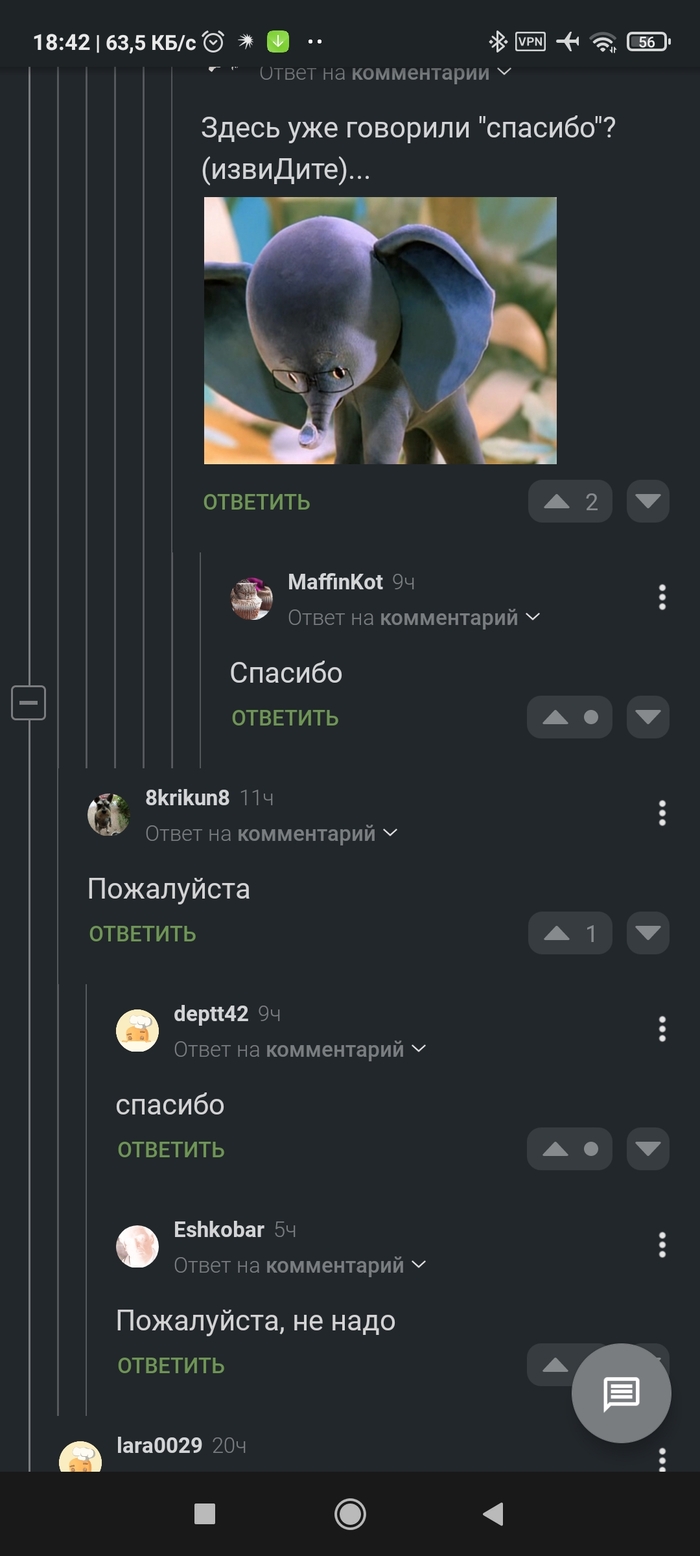700x1556 pixels.
Task: Write a new comment via floating button
Action: pyautogui.click(x=621, y=1393)
